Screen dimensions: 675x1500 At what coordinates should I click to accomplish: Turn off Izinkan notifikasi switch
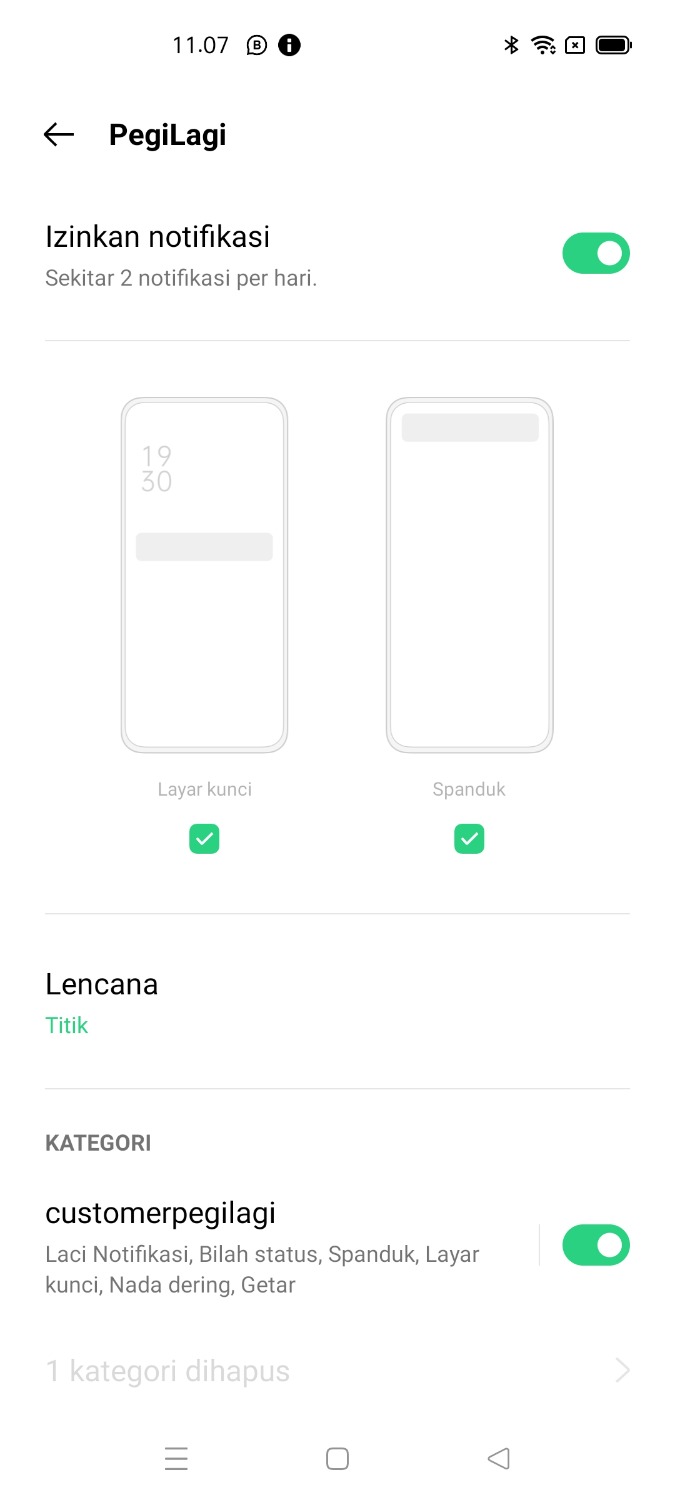[x=595, y=253]
